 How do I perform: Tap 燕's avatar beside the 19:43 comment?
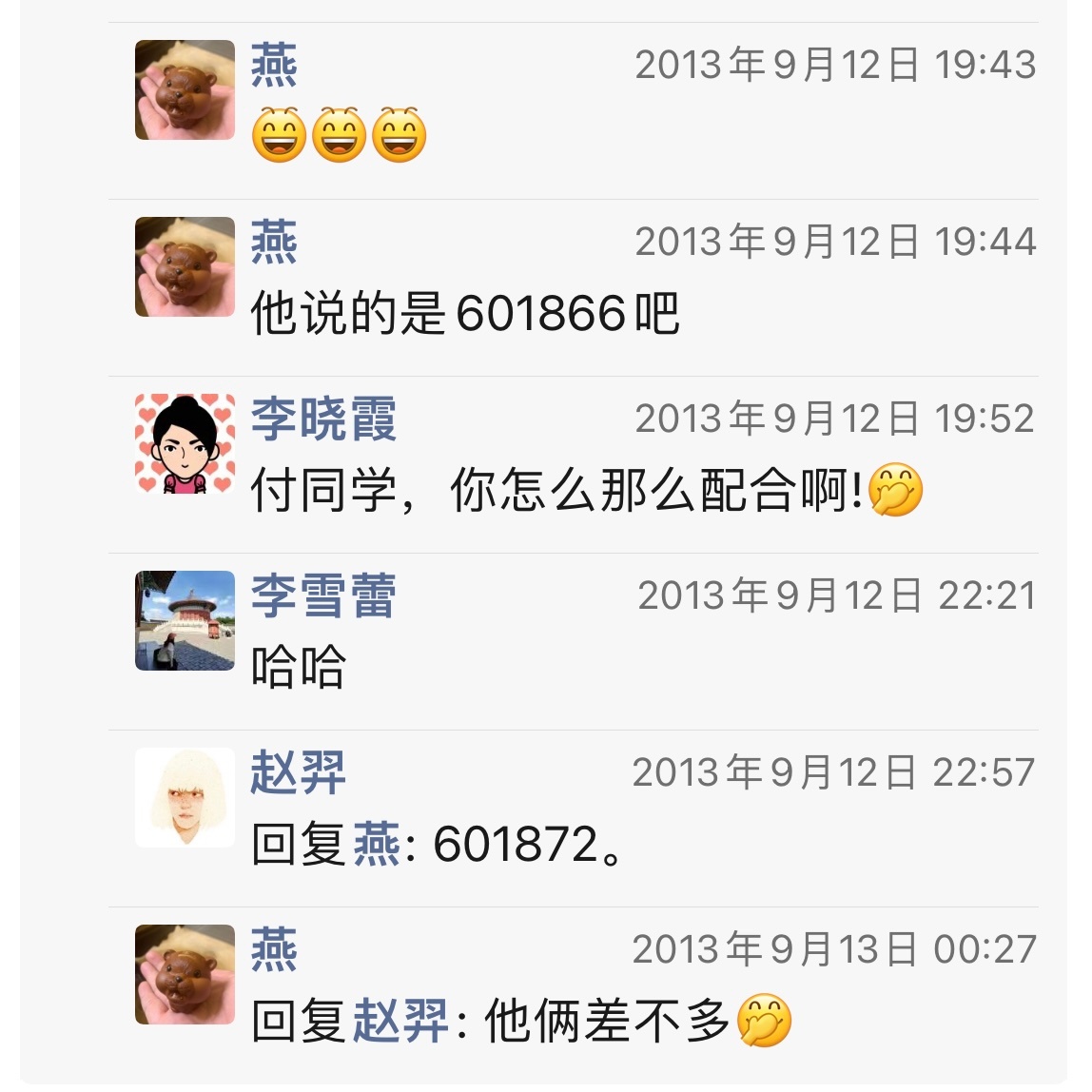[x=185, y=89]
